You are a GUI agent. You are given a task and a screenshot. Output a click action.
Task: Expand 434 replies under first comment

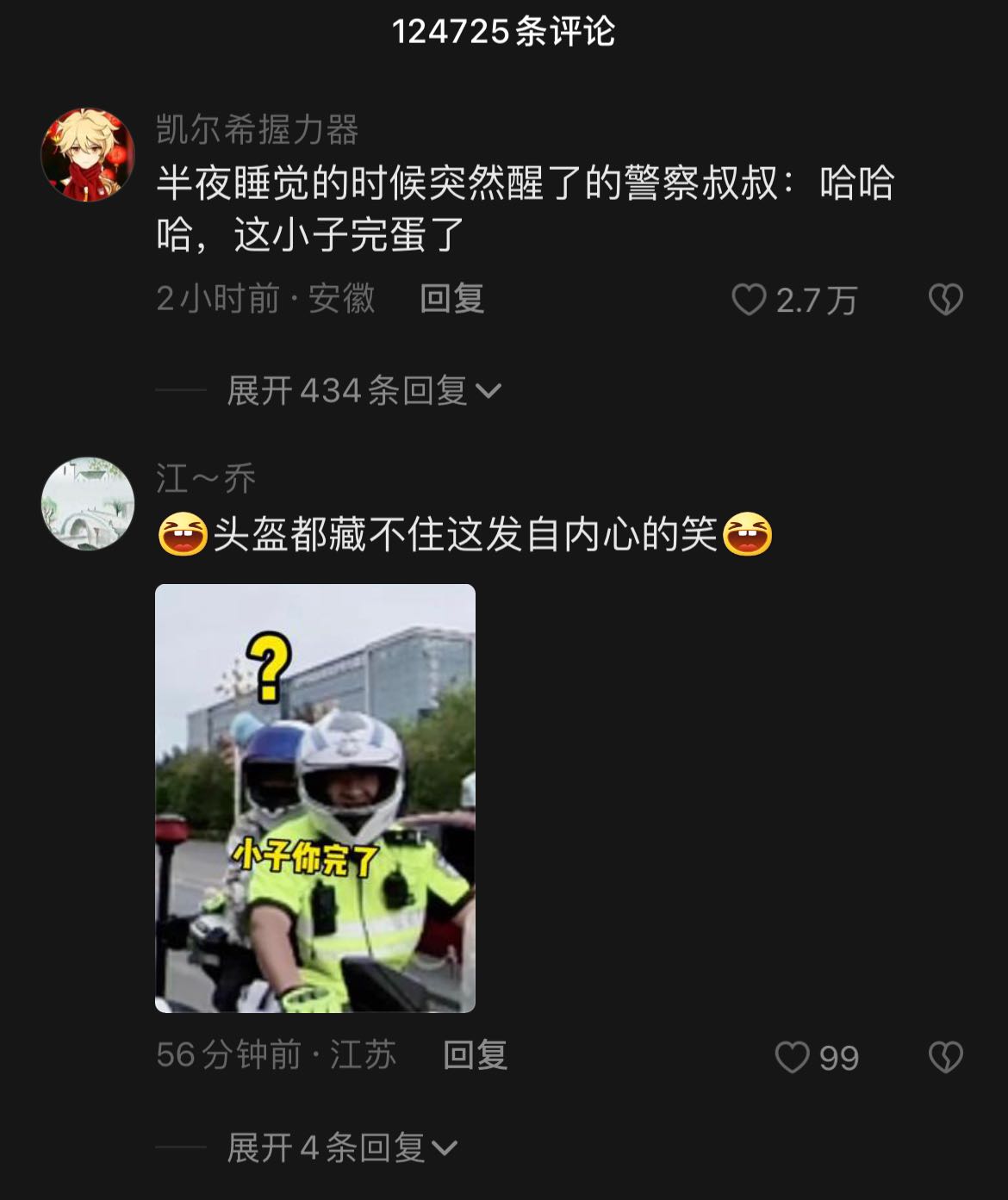[363, 391]
